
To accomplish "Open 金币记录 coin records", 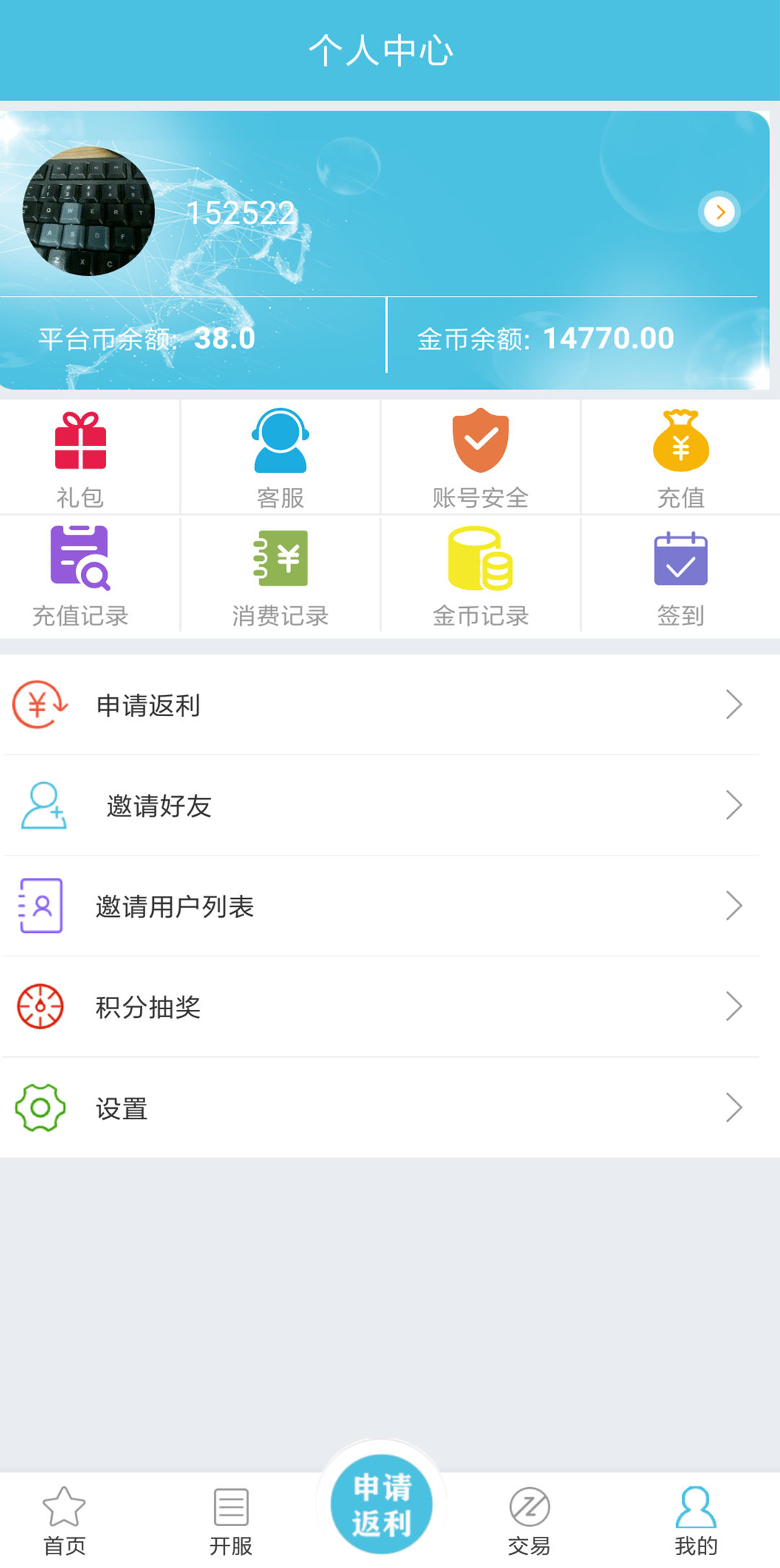I will pos(480,575).
